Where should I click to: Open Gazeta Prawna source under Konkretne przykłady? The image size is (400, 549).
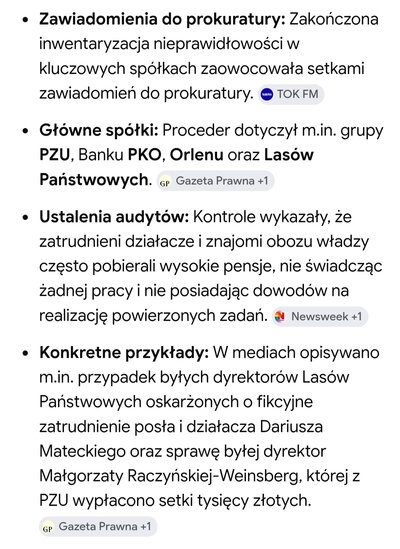[98, 526]
